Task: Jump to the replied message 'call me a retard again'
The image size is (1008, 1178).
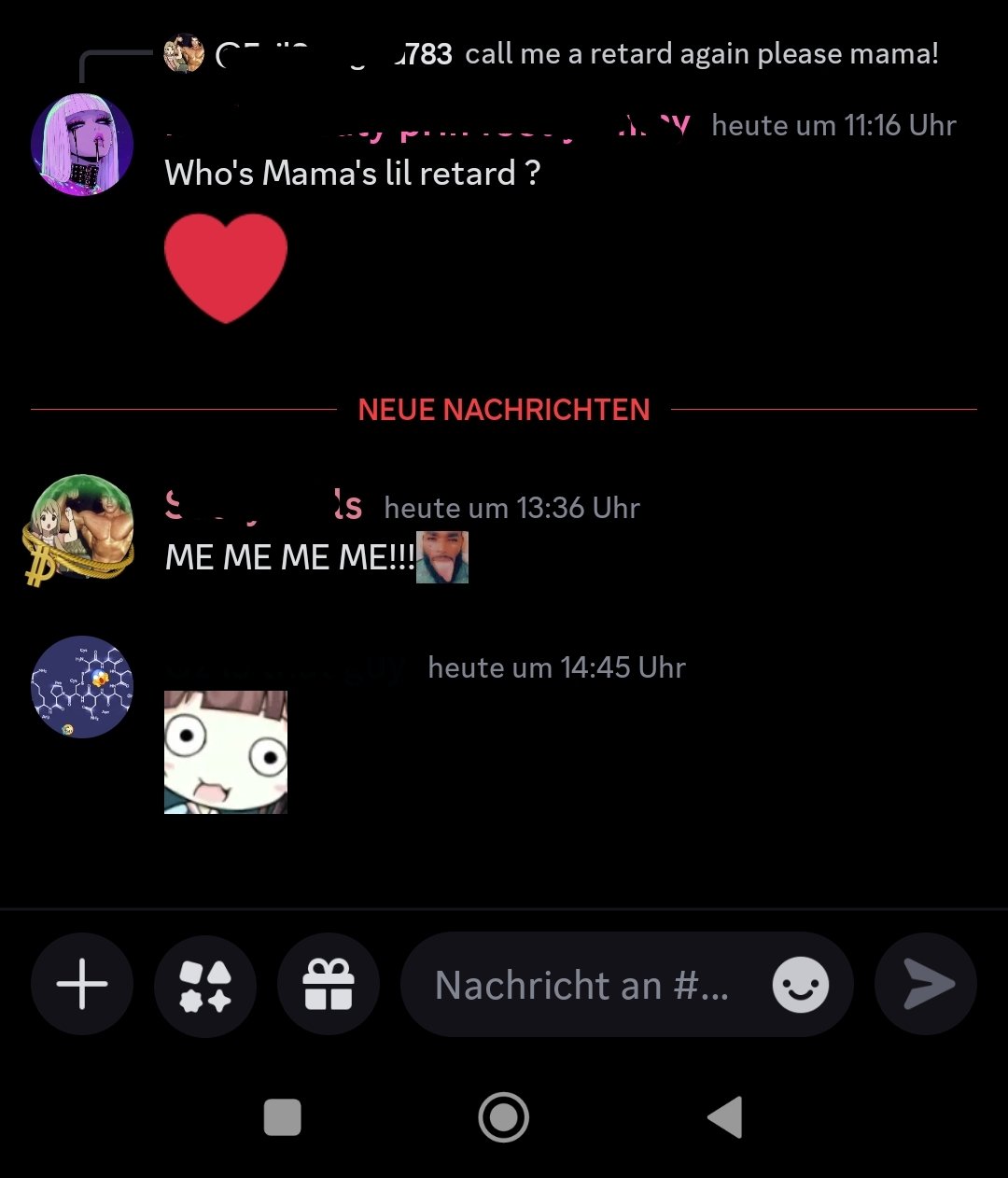Action: pos(700,54)
